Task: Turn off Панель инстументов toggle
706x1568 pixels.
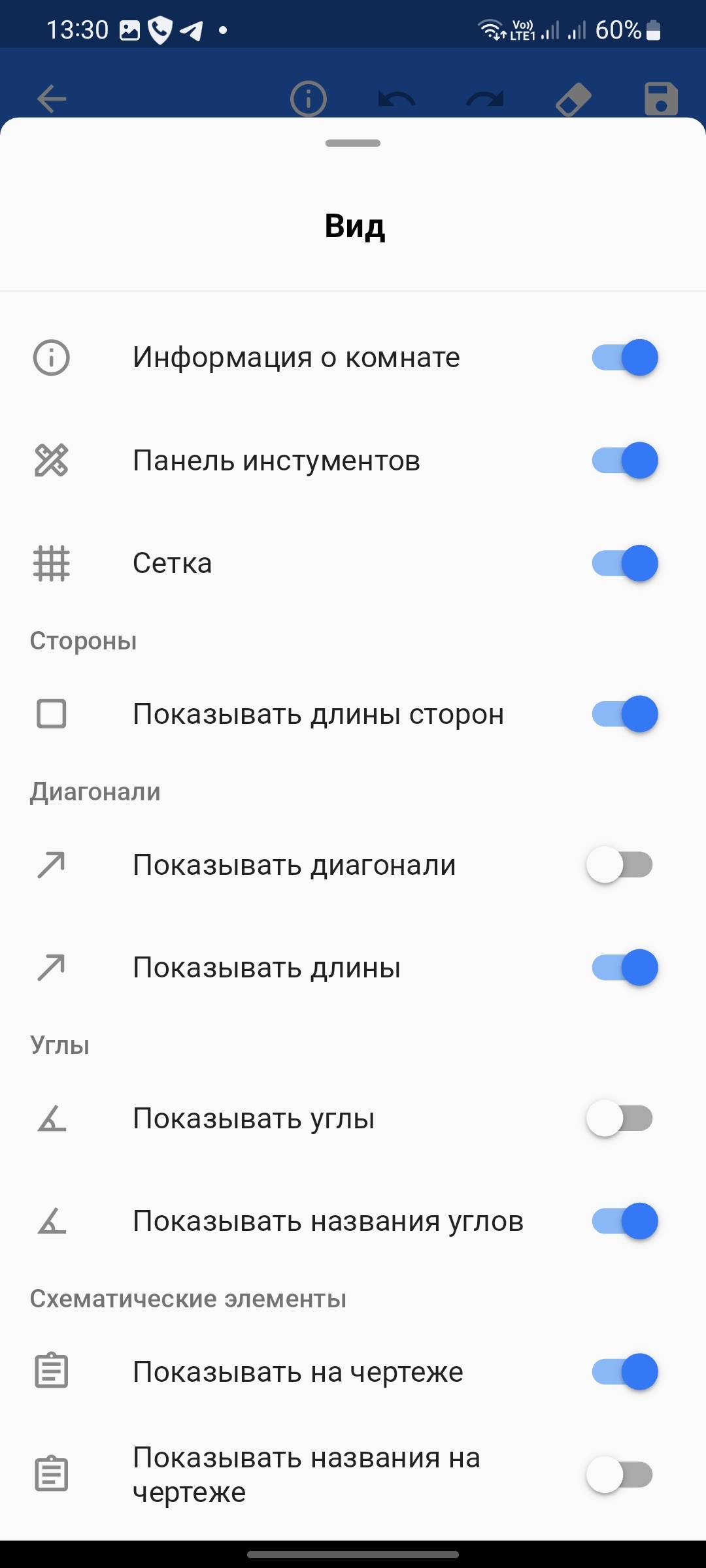Action: [624, 461]
